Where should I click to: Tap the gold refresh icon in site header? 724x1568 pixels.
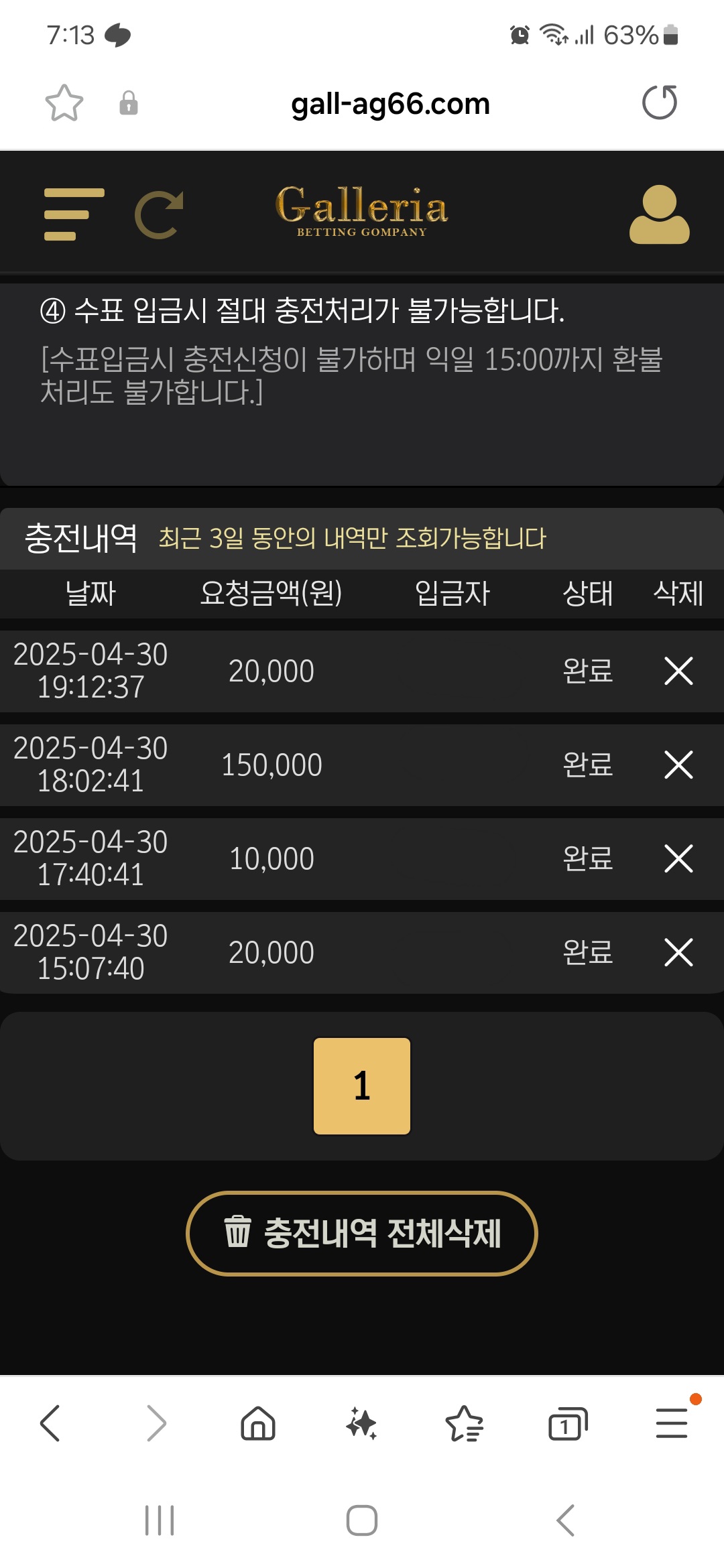point(160,214)
